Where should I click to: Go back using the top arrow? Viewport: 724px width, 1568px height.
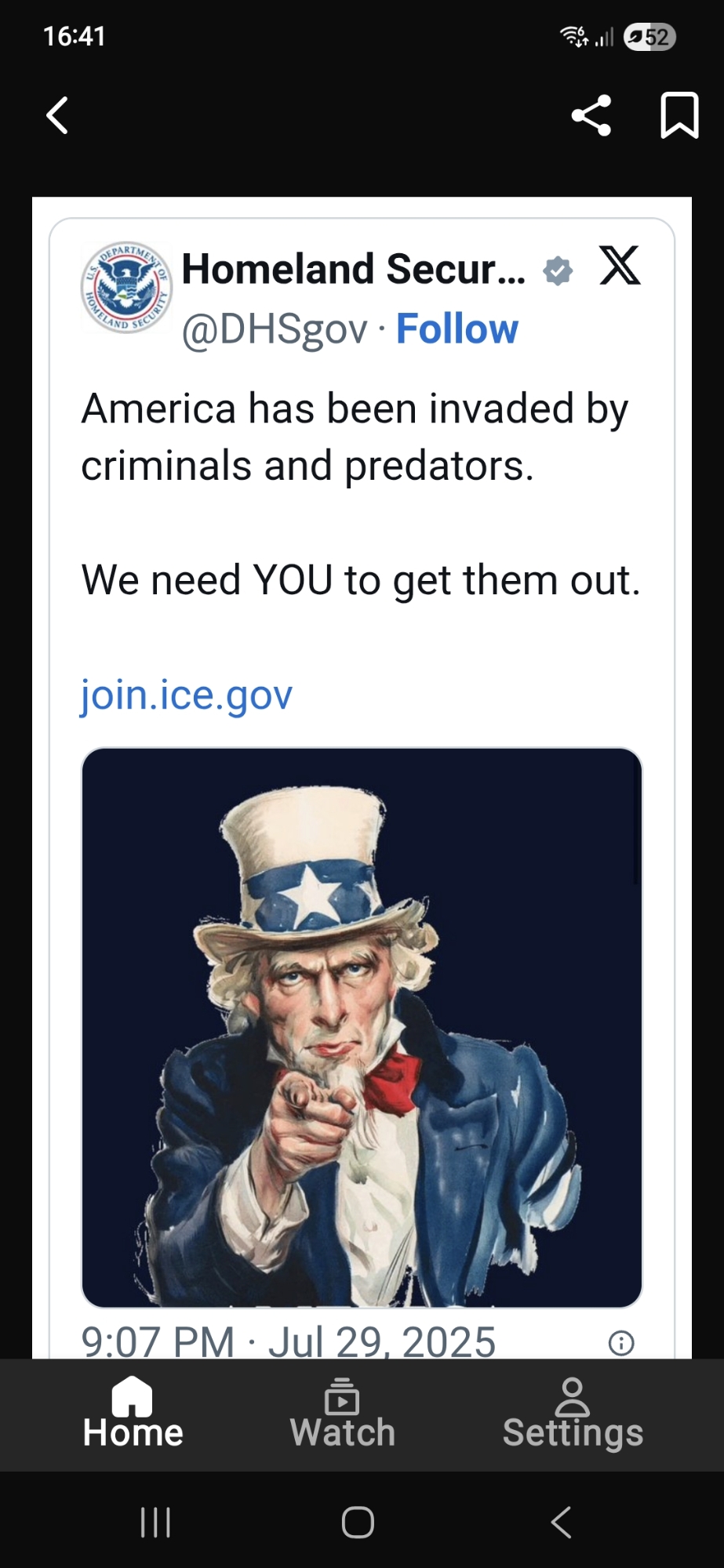[57, 116]
